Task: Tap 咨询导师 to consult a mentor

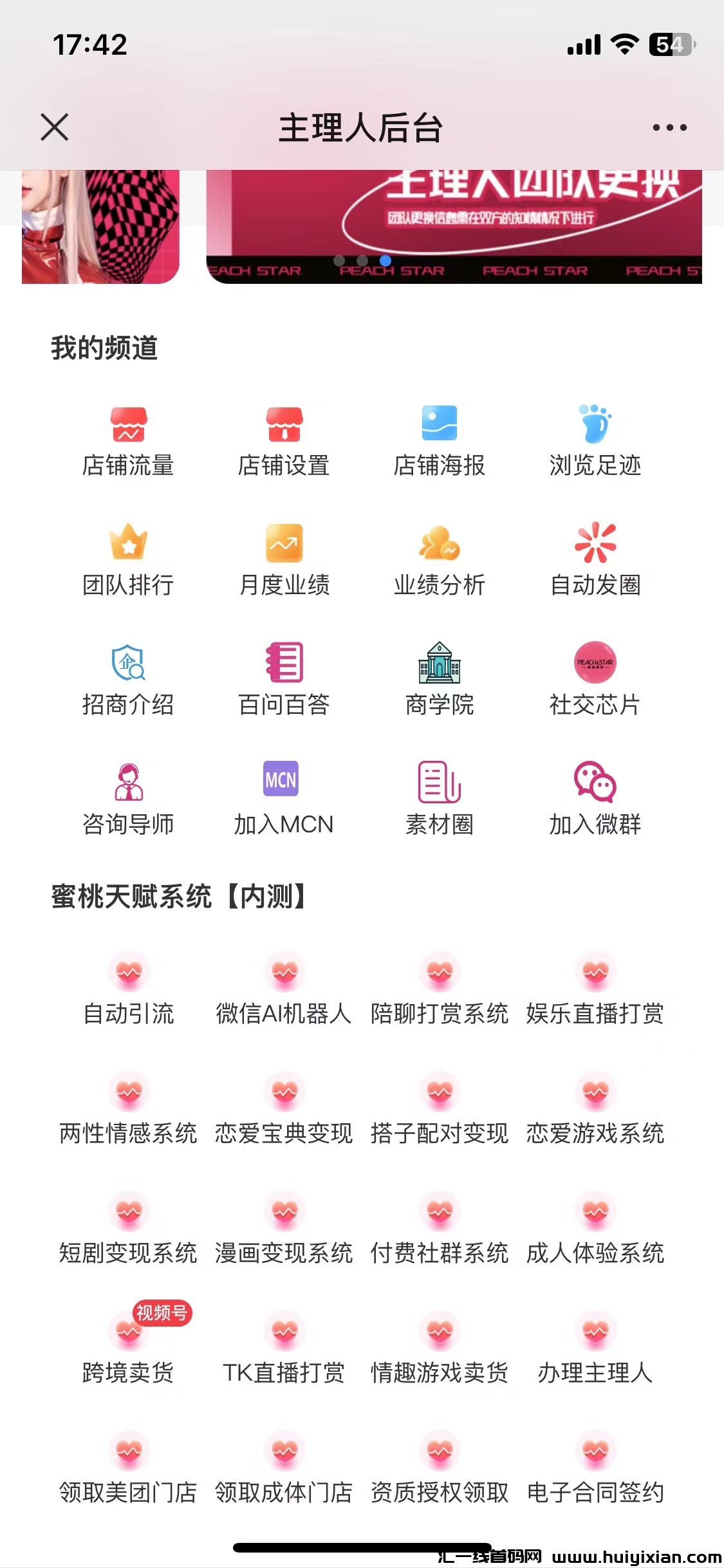Action: (x=129, y=799)
